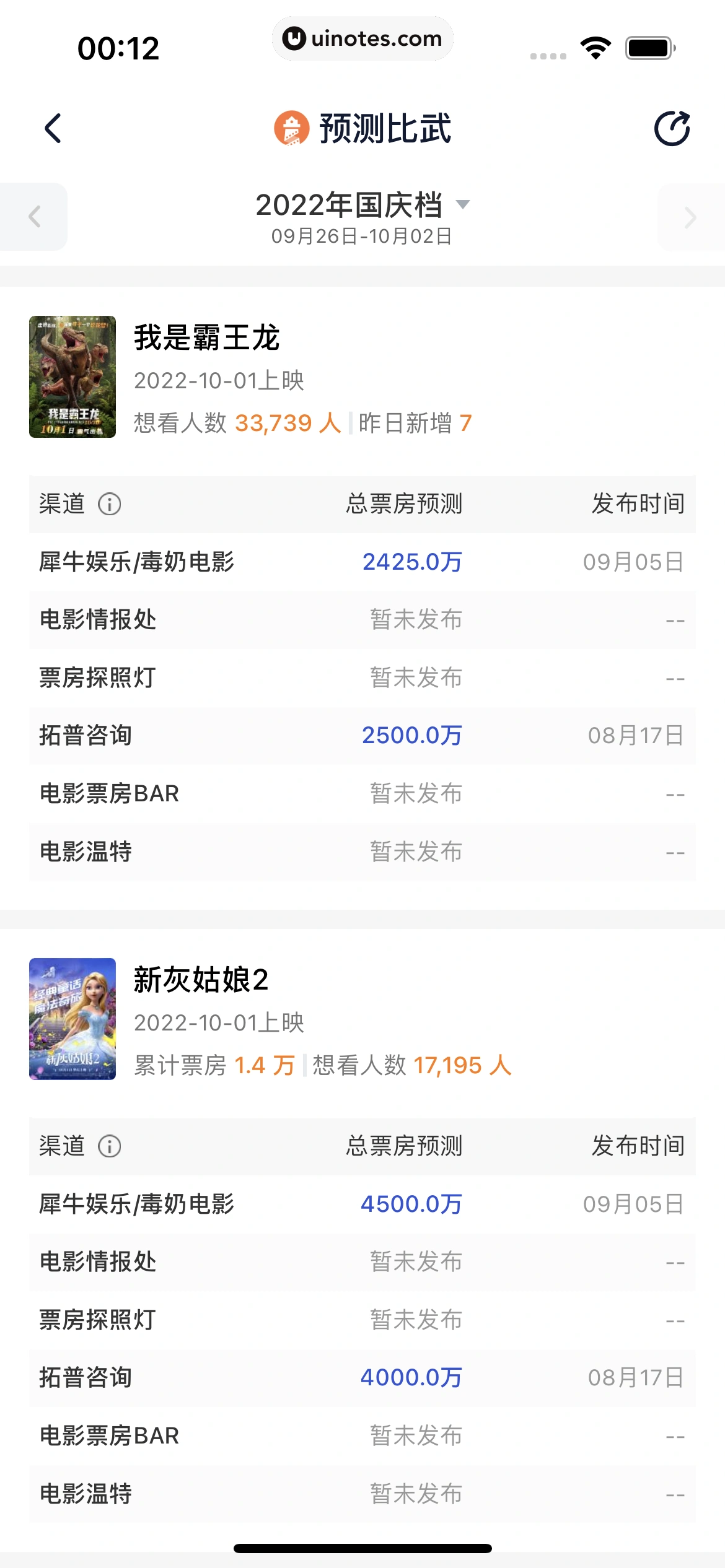The image size is (725, 1568).
Task: Show channel info in 我是霸王龙 table
Action: click(110, 504)
